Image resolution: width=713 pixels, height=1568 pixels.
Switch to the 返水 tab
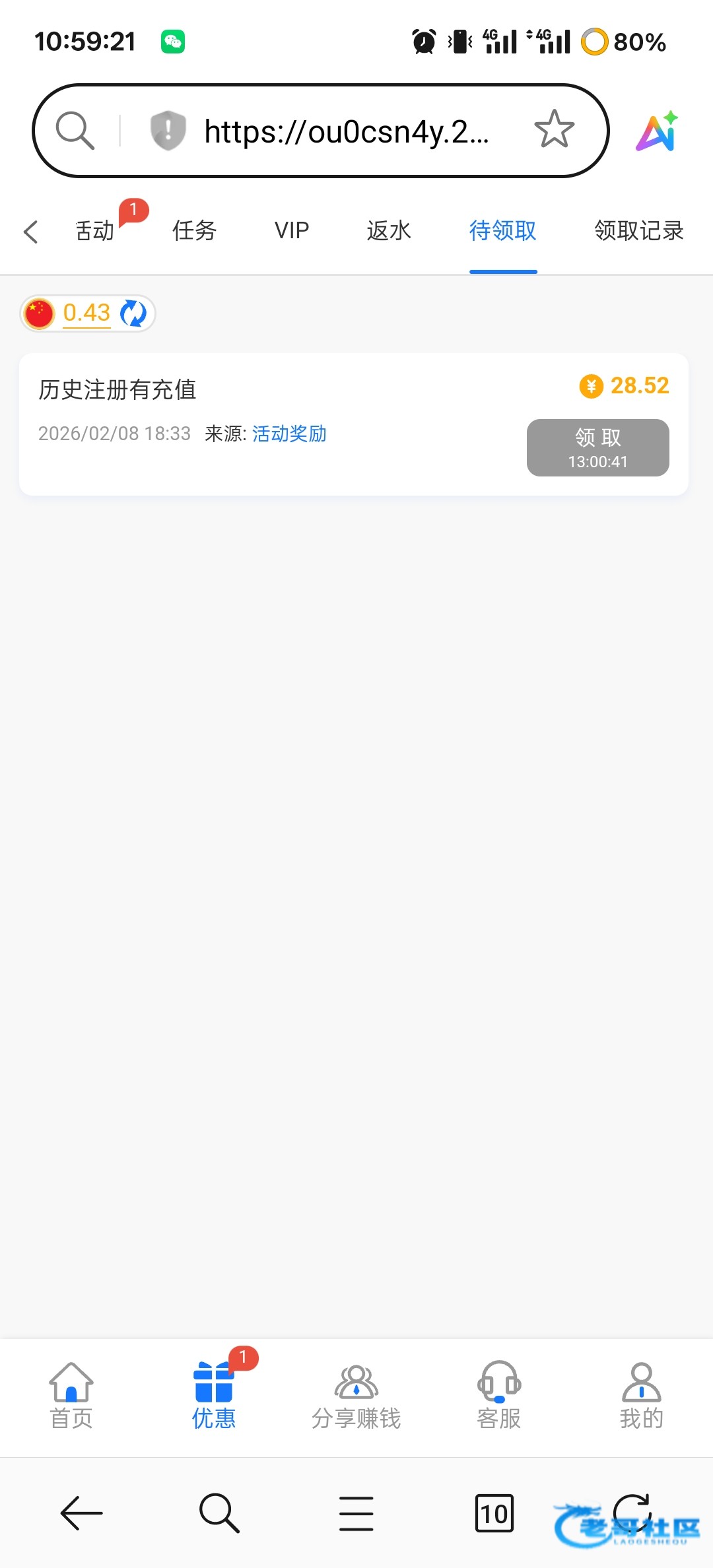(x=389, y=231)
